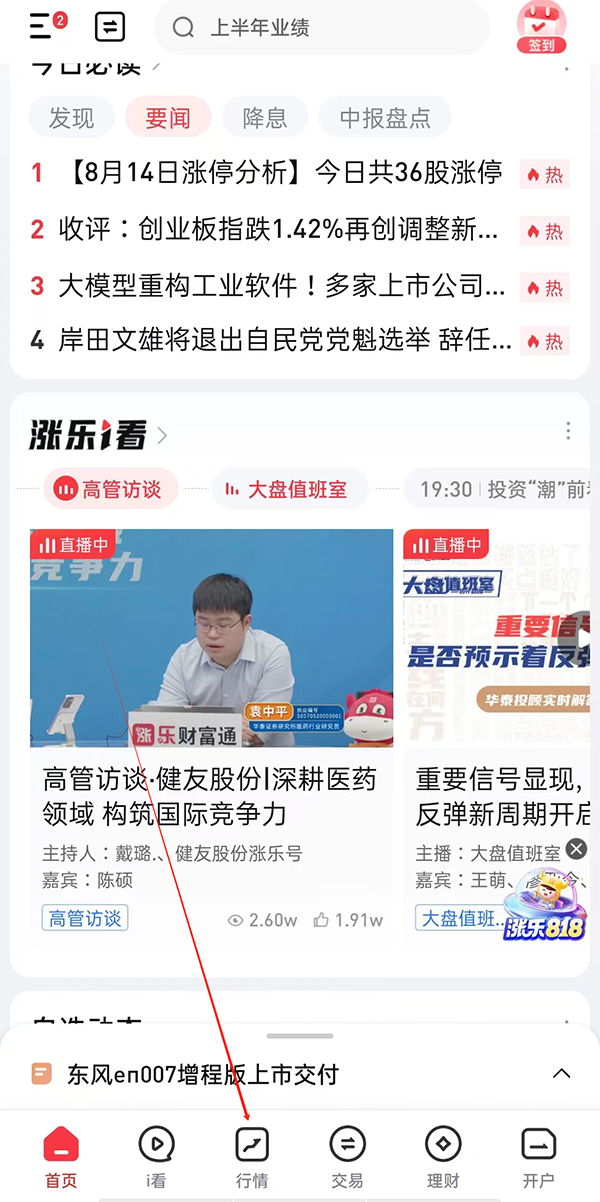Image resolution: width=600 pixels, height=1202 pixels.
Task: Open the 签到 check-in calendar
Action: click(541, 27)
